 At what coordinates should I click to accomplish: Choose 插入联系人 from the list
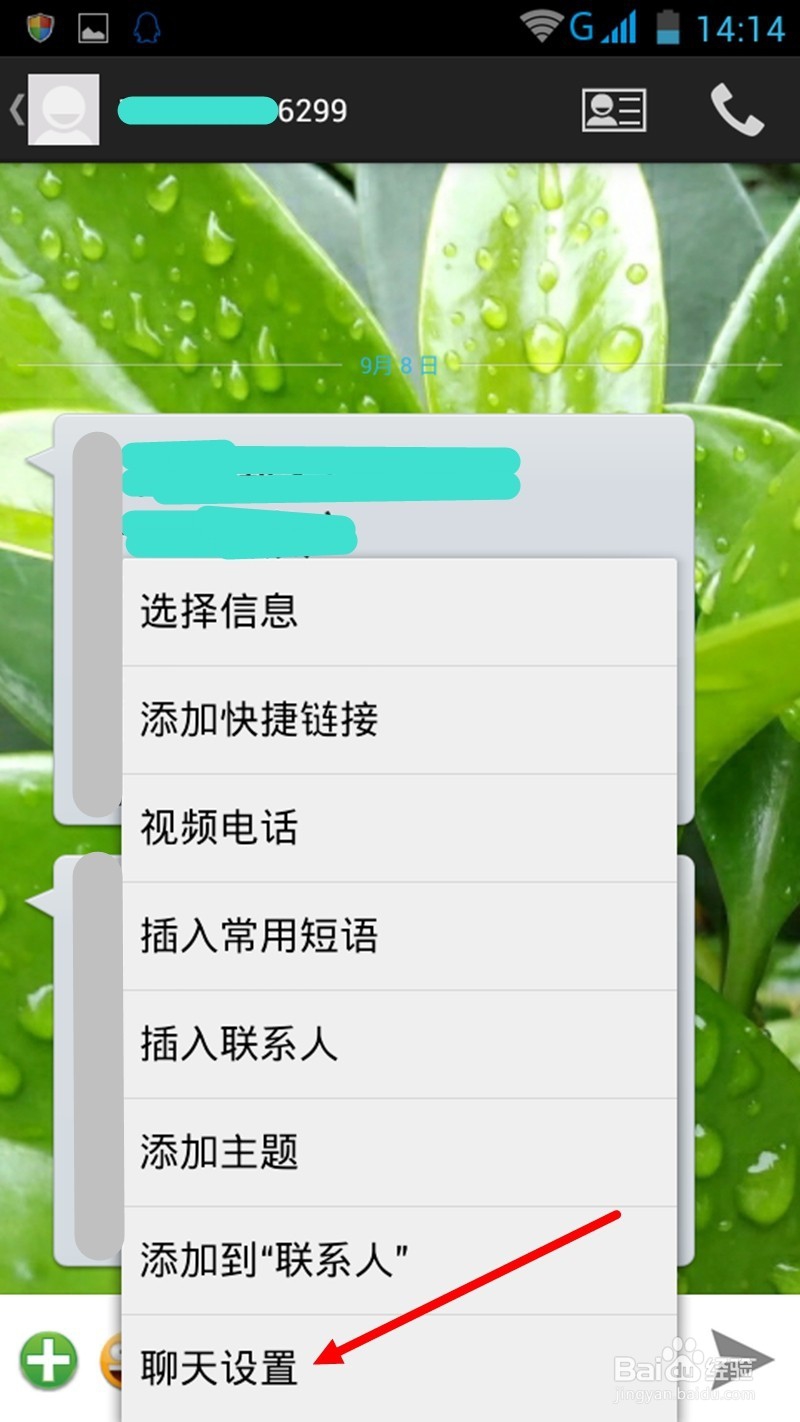click(236, 1044)
